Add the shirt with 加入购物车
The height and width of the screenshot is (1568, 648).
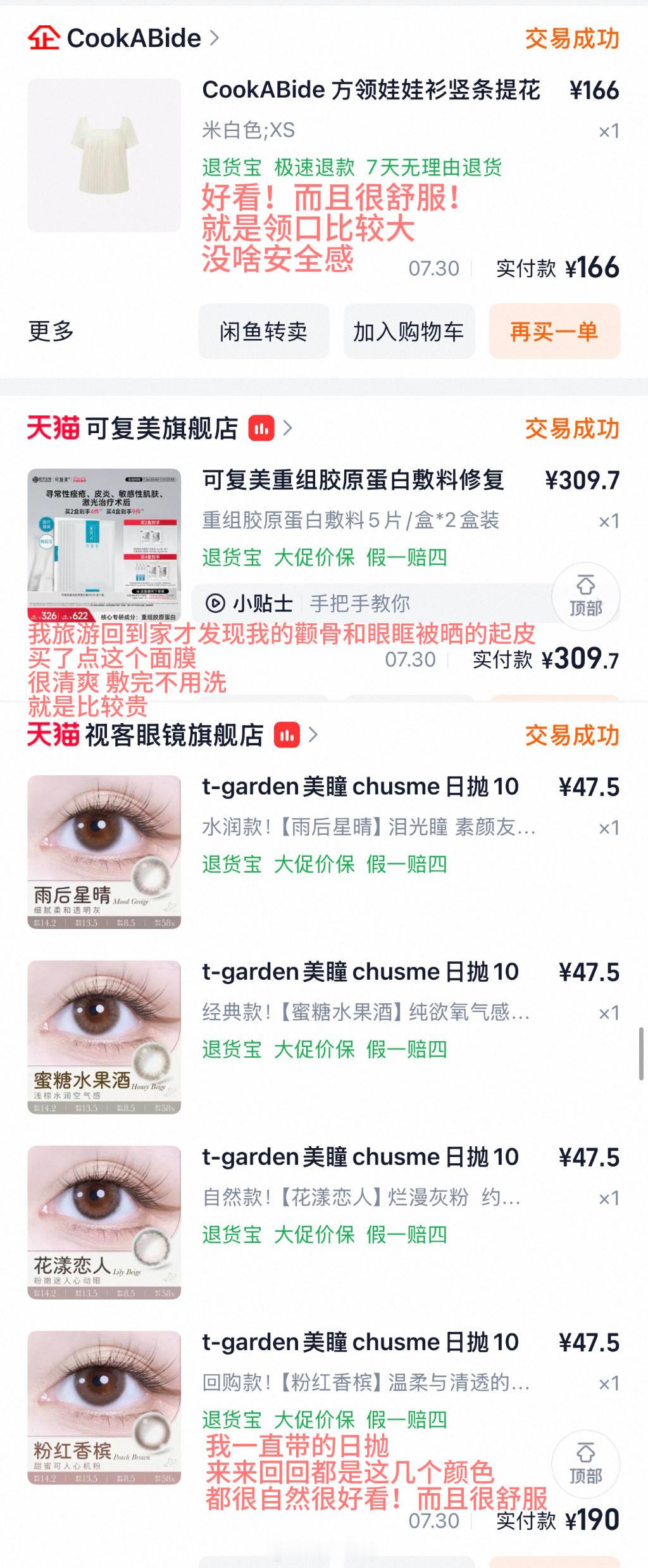point(409,331)
